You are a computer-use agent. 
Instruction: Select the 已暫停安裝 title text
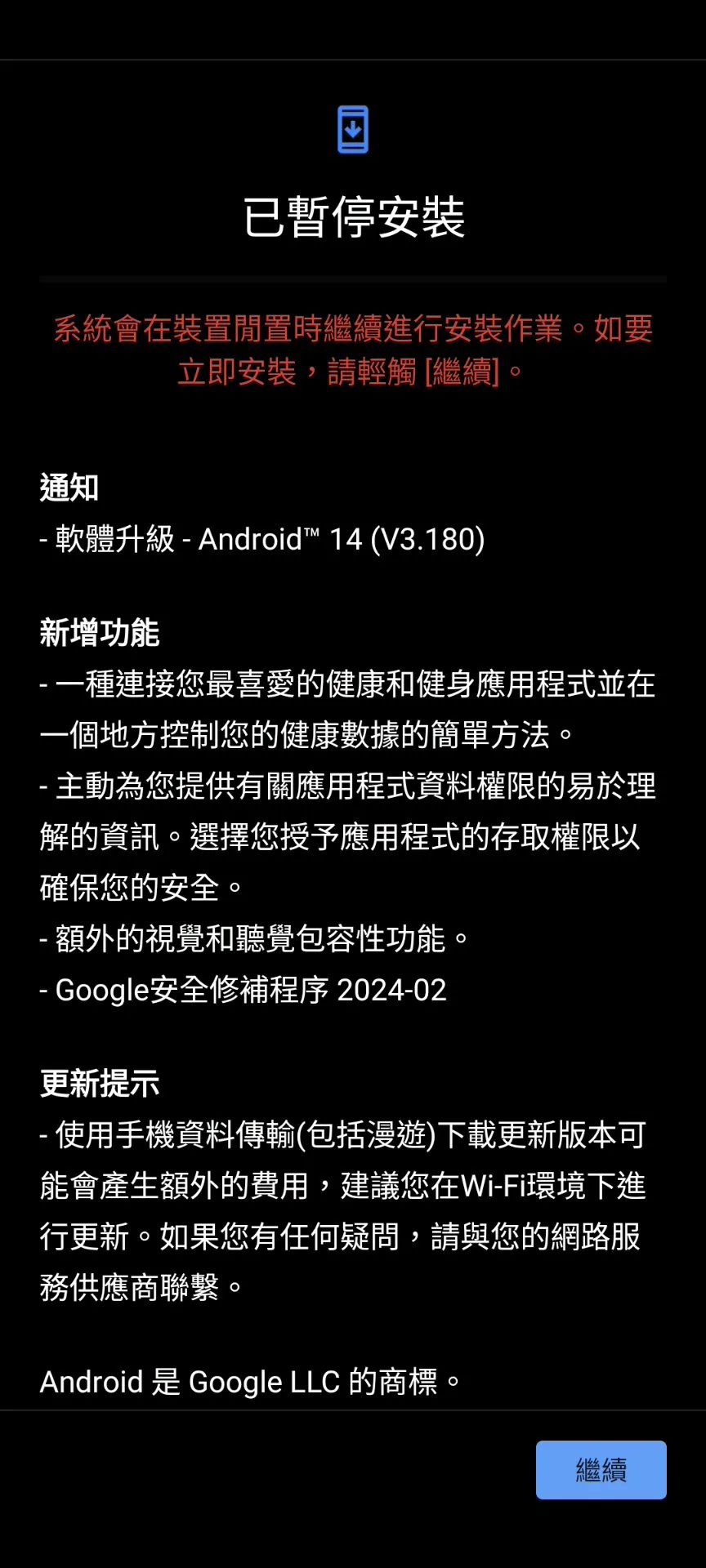(352, 216)
